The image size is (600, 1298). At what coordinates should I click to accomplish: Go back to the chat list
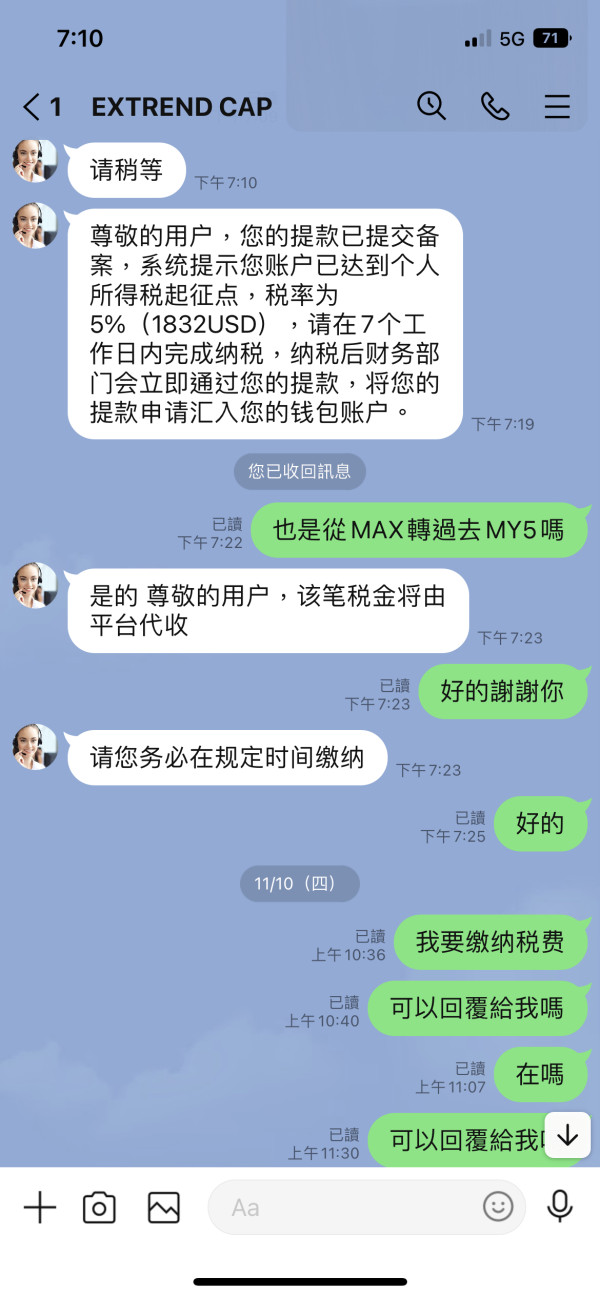pyautogui.click(x=41, y=107)
